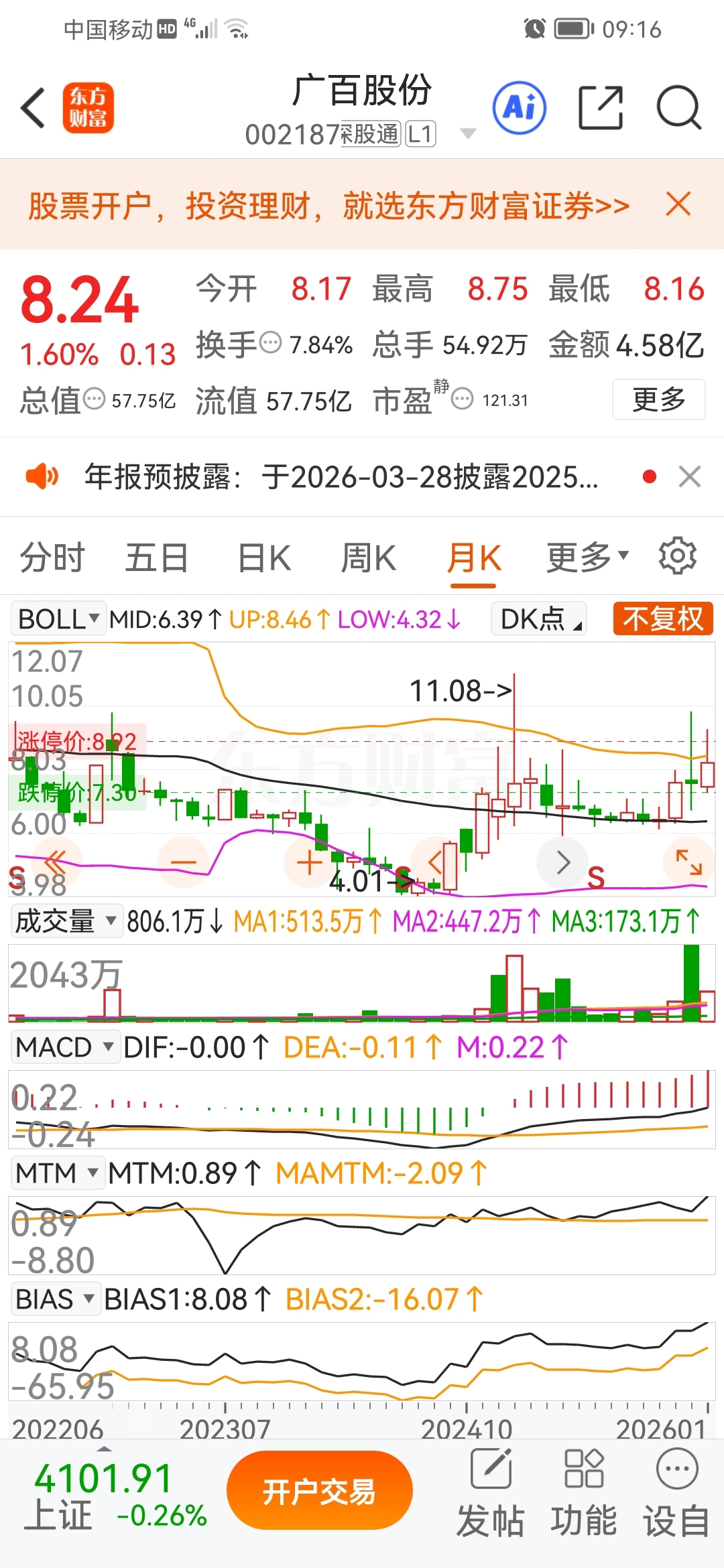724x1568 pixels.
Task: Switch to the 分时 chart tab
Action: pos(52,558)
